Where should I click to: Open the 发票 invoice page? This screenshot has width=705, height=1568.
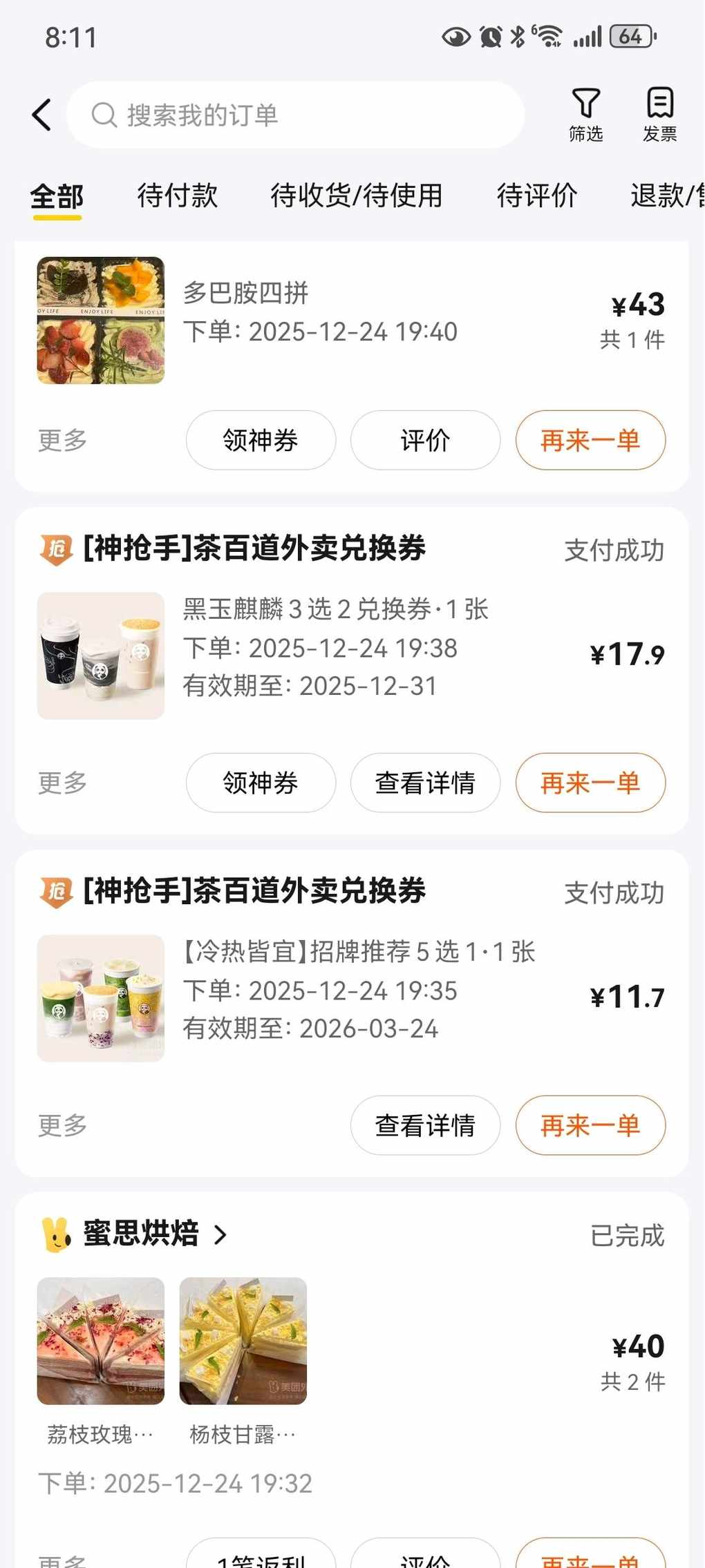point(659,115)
